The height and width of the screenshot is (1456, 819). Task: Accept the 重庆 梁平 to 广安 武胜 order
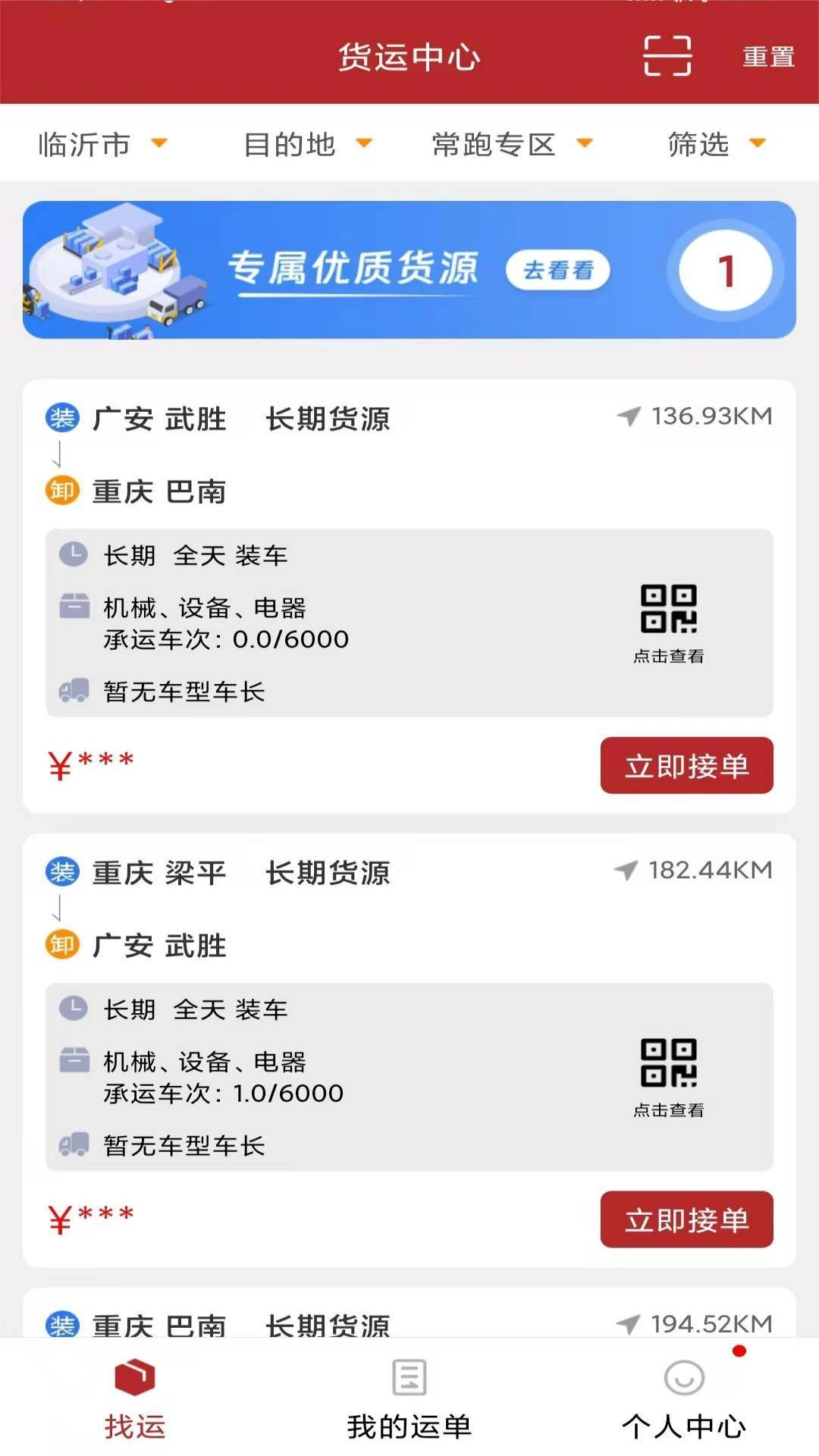[686, 1219]
